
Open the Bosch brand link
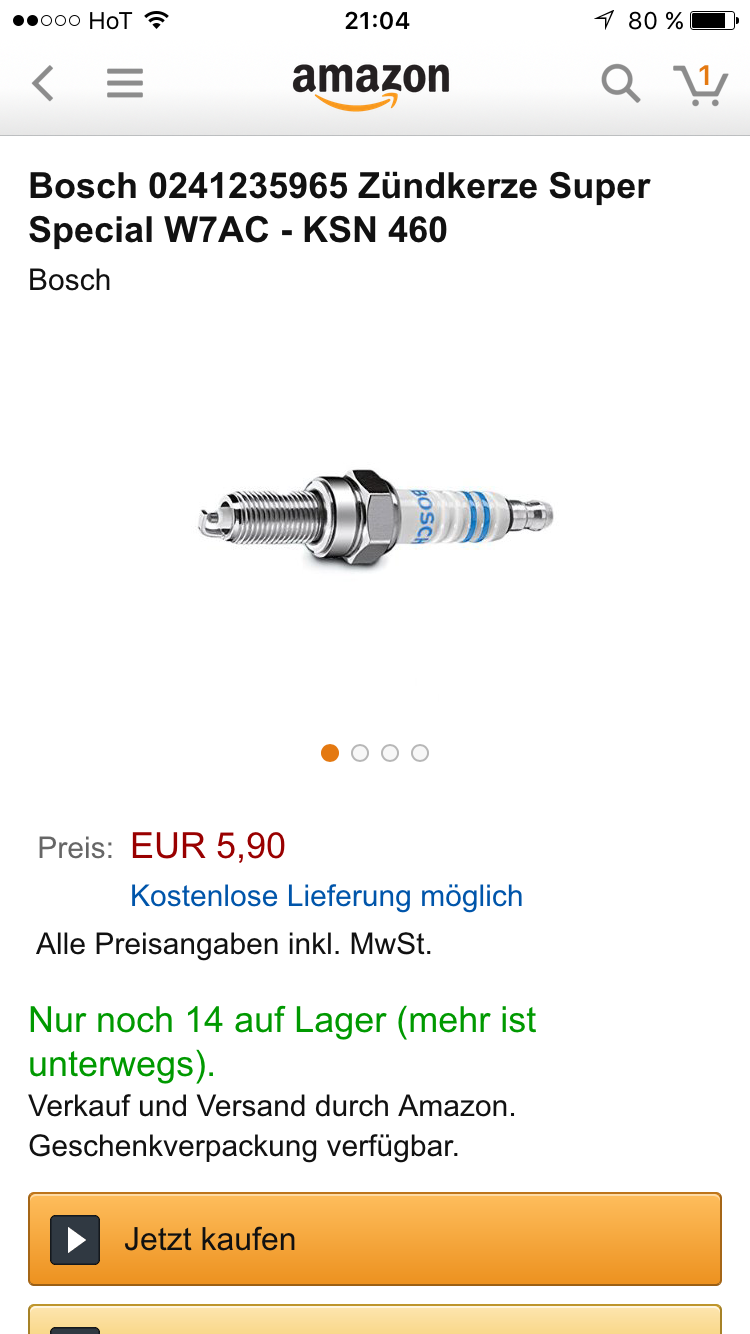pos(69,280)
